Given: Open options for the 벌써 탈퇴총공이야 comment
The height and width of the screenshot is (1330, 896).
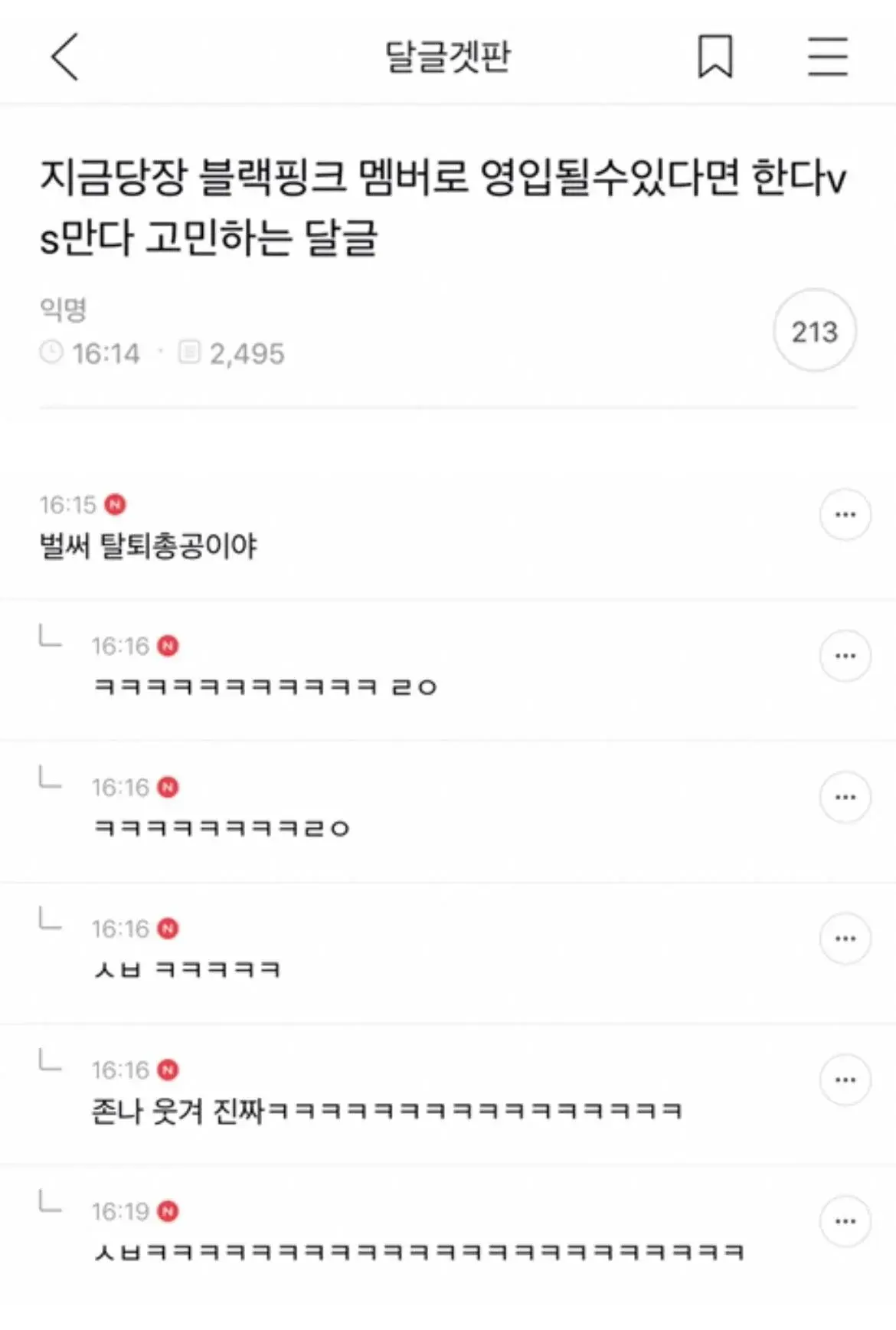Looking at the screenshot, I should pos(845,514).
